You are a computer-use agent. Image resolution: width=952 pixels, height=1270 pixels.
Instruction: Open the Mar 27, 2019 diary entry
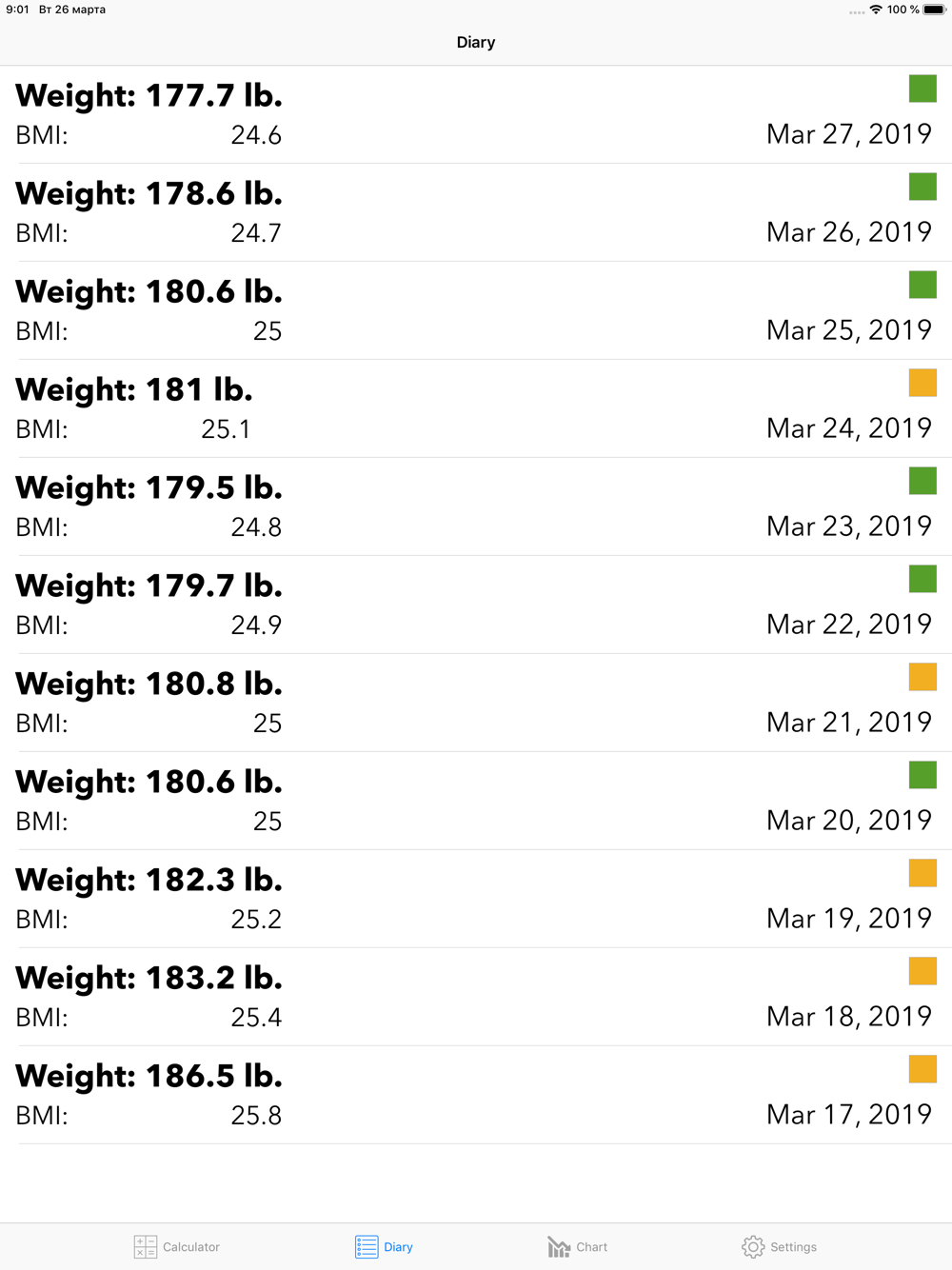[476, 114]
